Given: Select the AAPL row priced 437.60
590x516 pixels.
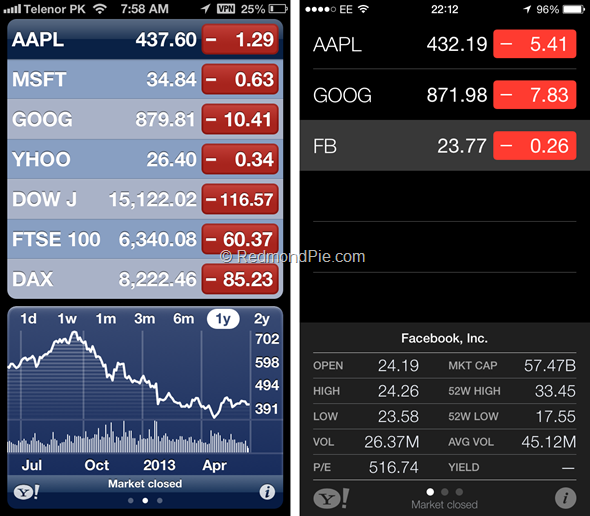Looking at the screenshot, I should [145, 39].
